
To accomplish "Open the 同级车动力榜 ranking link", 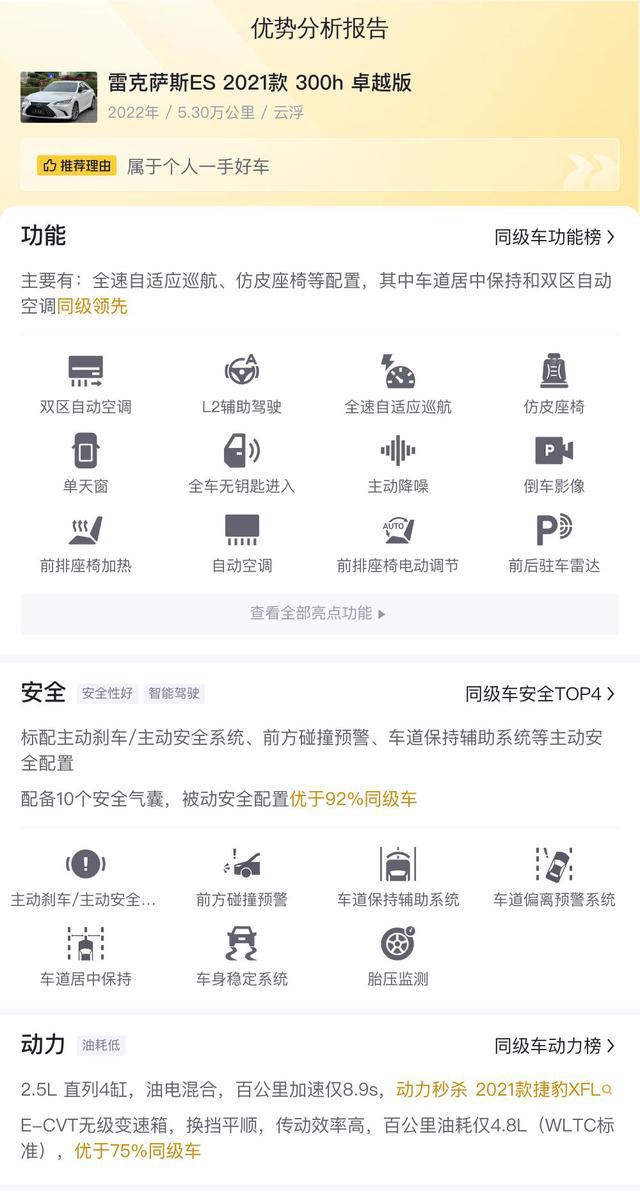I will [x=554, y=1046].
